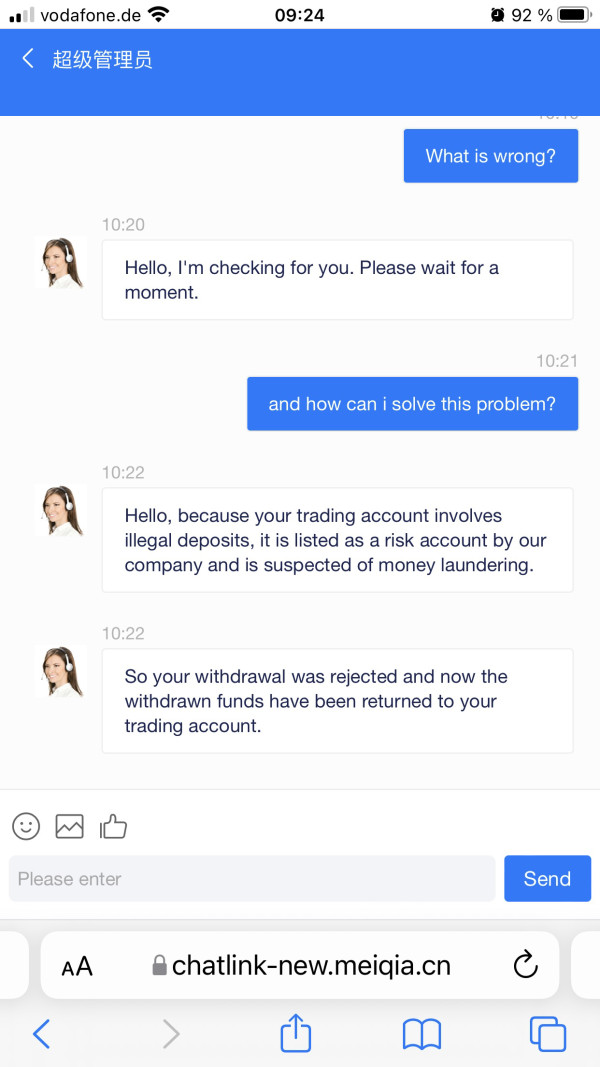This screenshot has width=600, height=1067.
Task: Go to the previous page in Safari
Action: [41, 1034]
